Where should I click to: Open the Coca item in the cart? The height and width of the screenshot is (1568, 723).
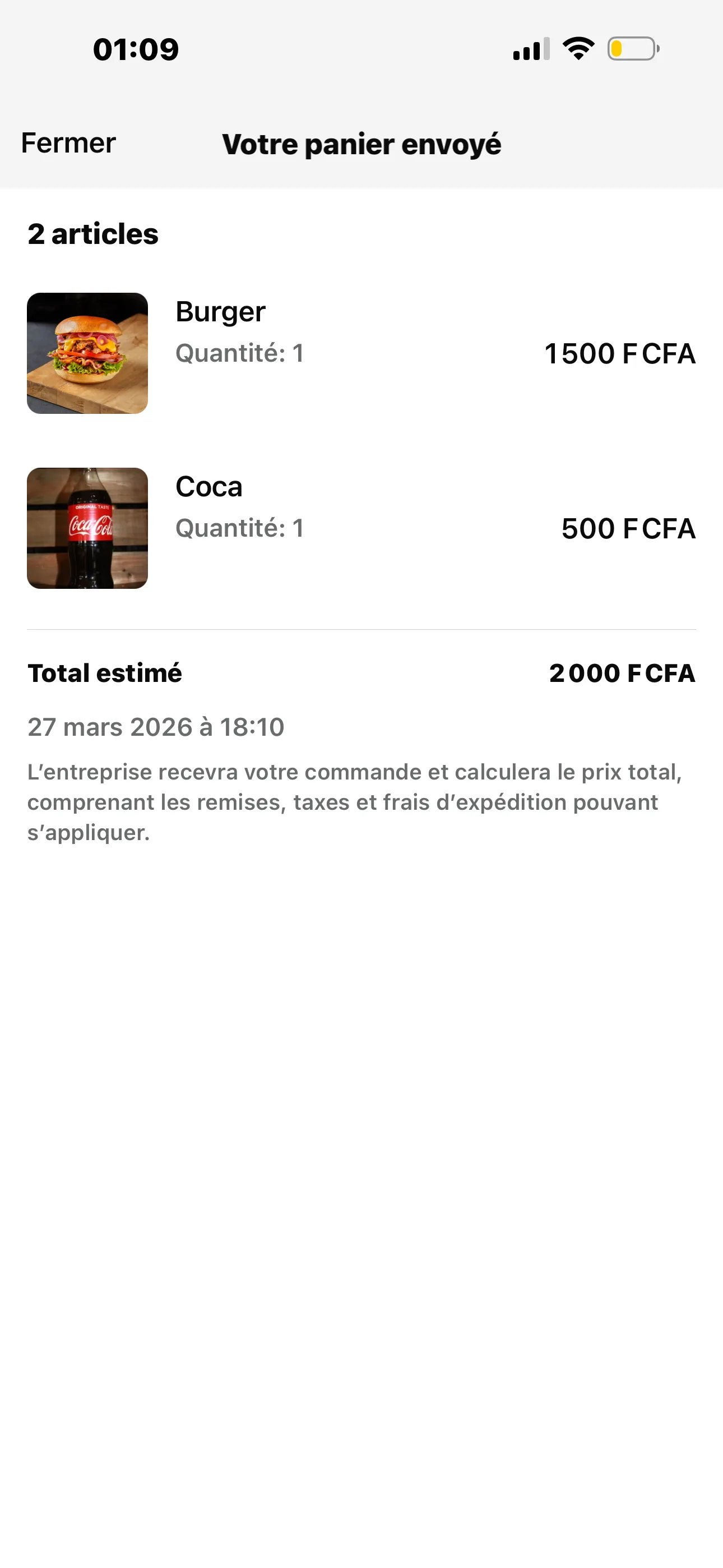click(x=208, y=487)
